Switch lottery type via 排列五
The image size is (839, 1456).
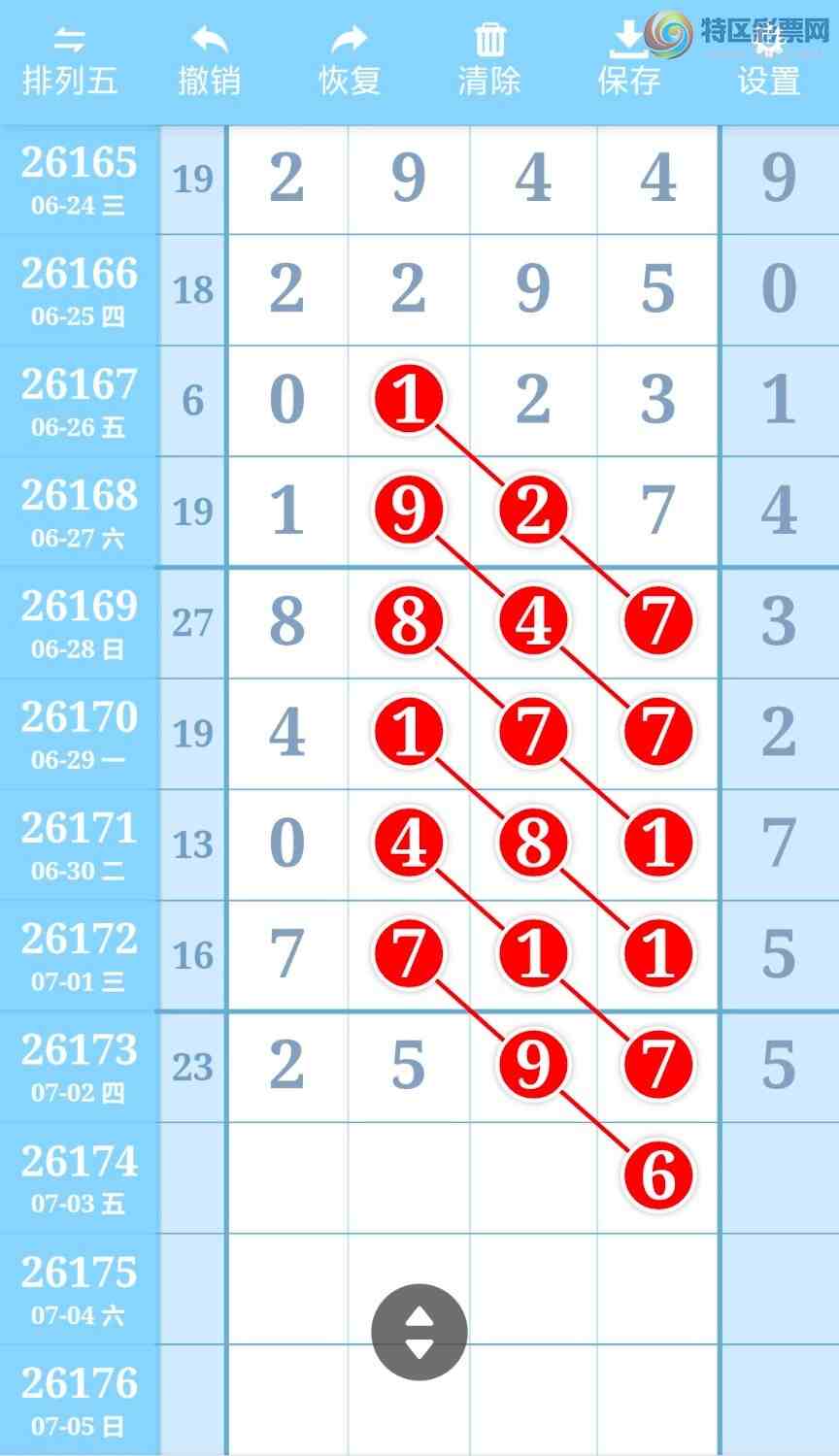(70, 62)
